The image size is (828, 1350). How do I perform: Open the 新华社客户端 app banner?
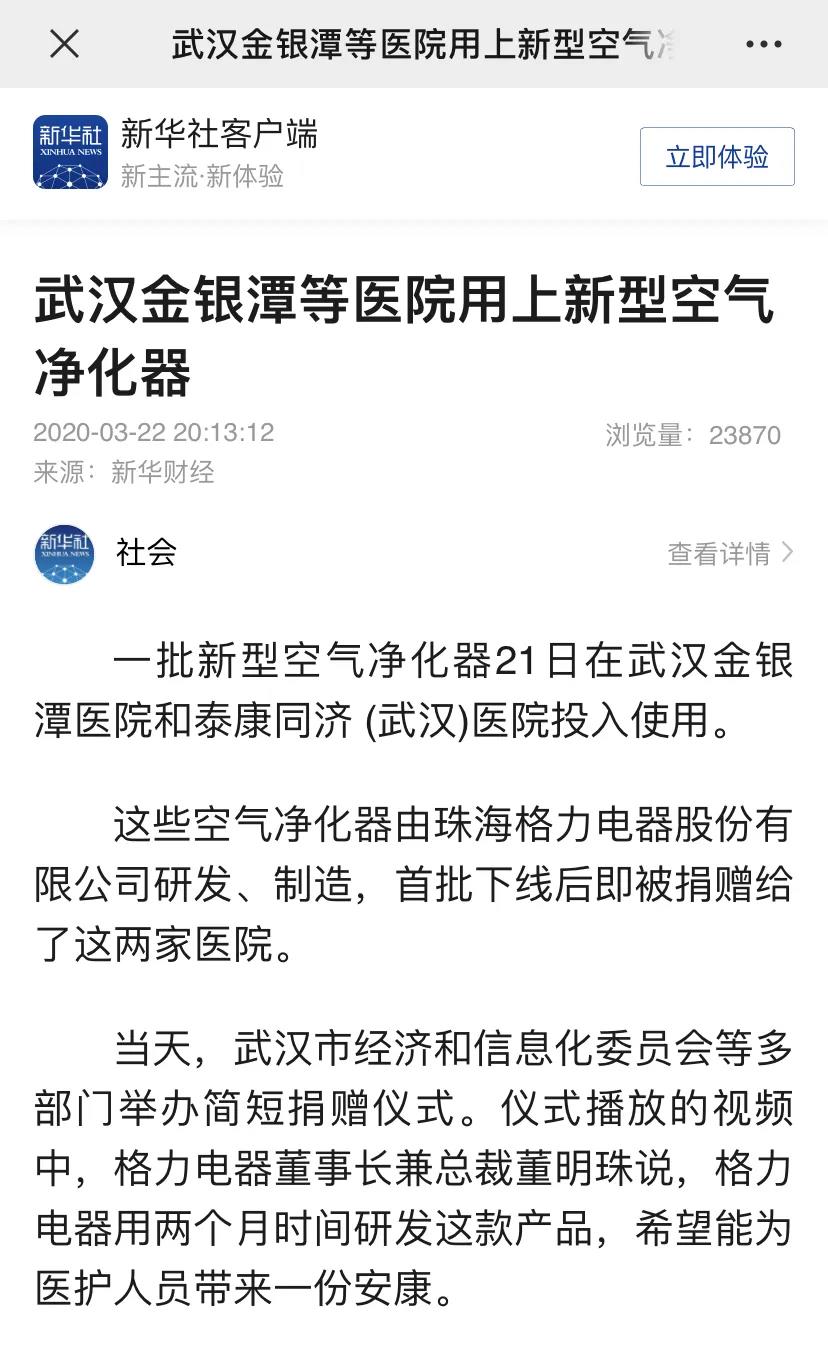tap(219, 134)
